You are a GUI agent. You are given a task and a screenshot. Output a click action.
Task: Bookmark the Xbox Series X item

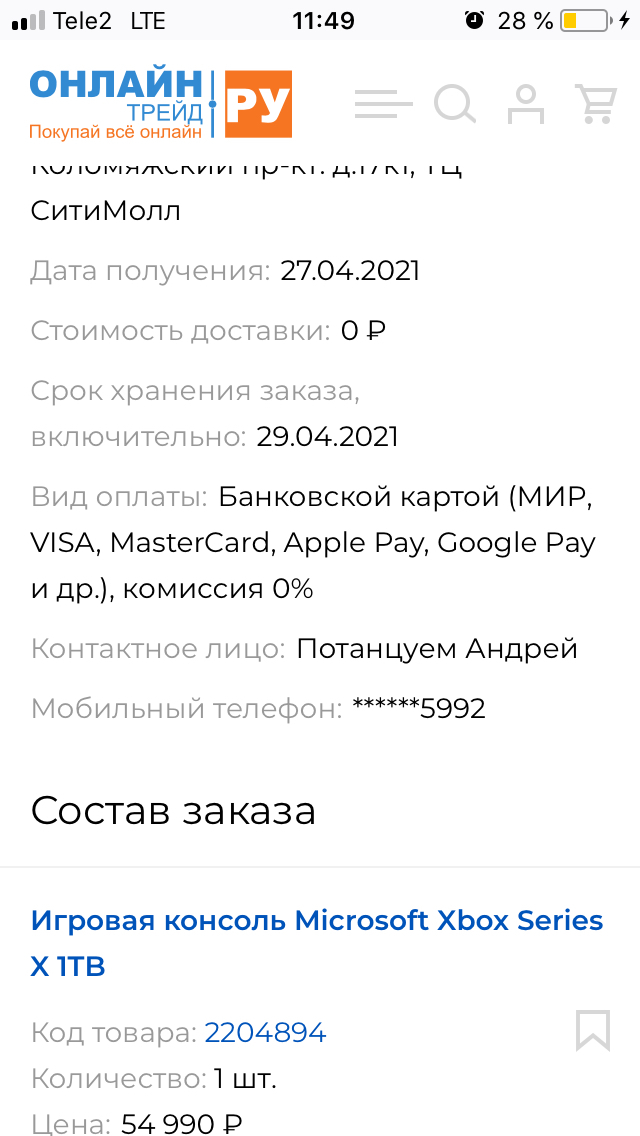[592, 1030]
